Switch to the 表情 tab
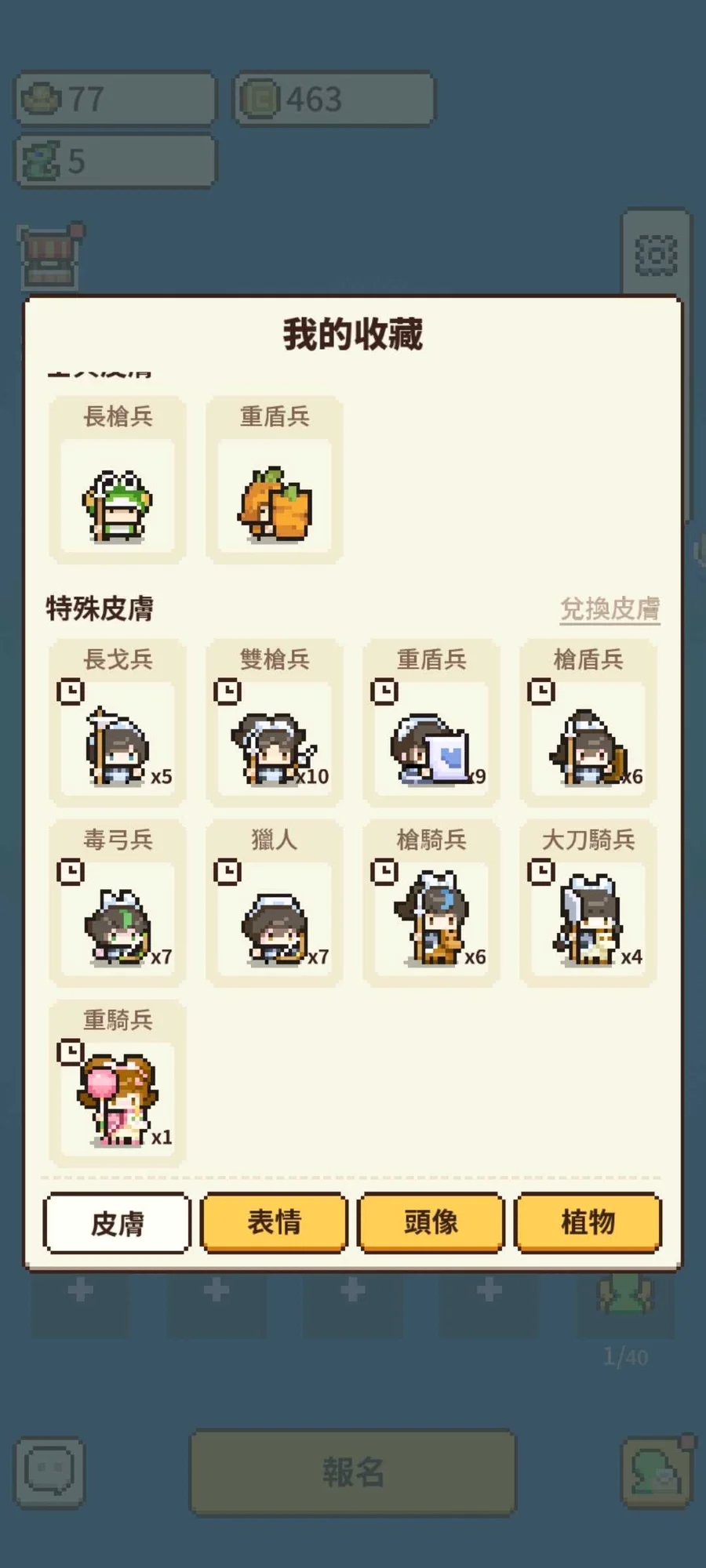 (274, 1222)
